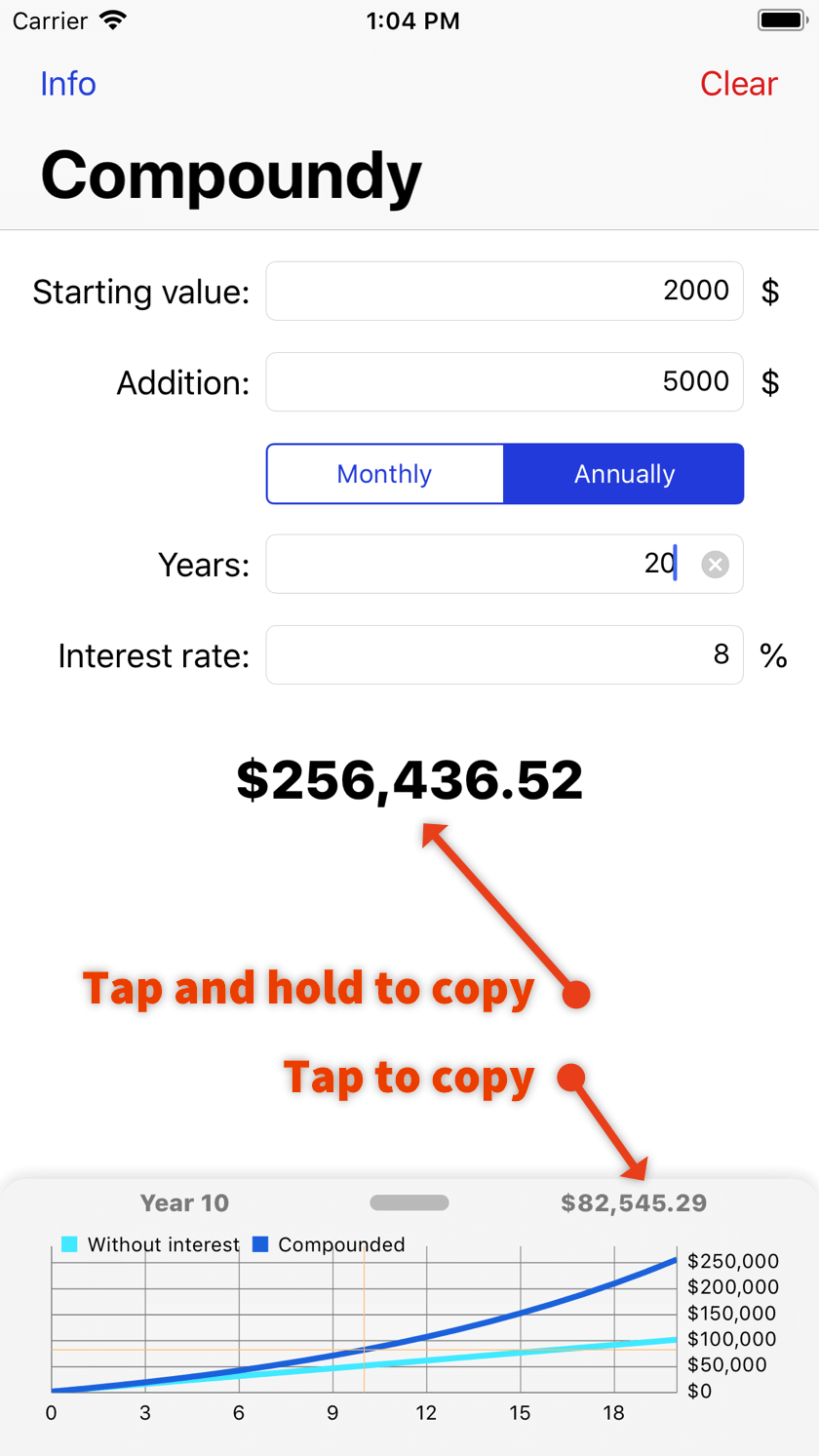Image resolution: width=819 pixels, height=1456 pixels.
Task: Tap the compound result $256,436.52
Action: [409, 779]
